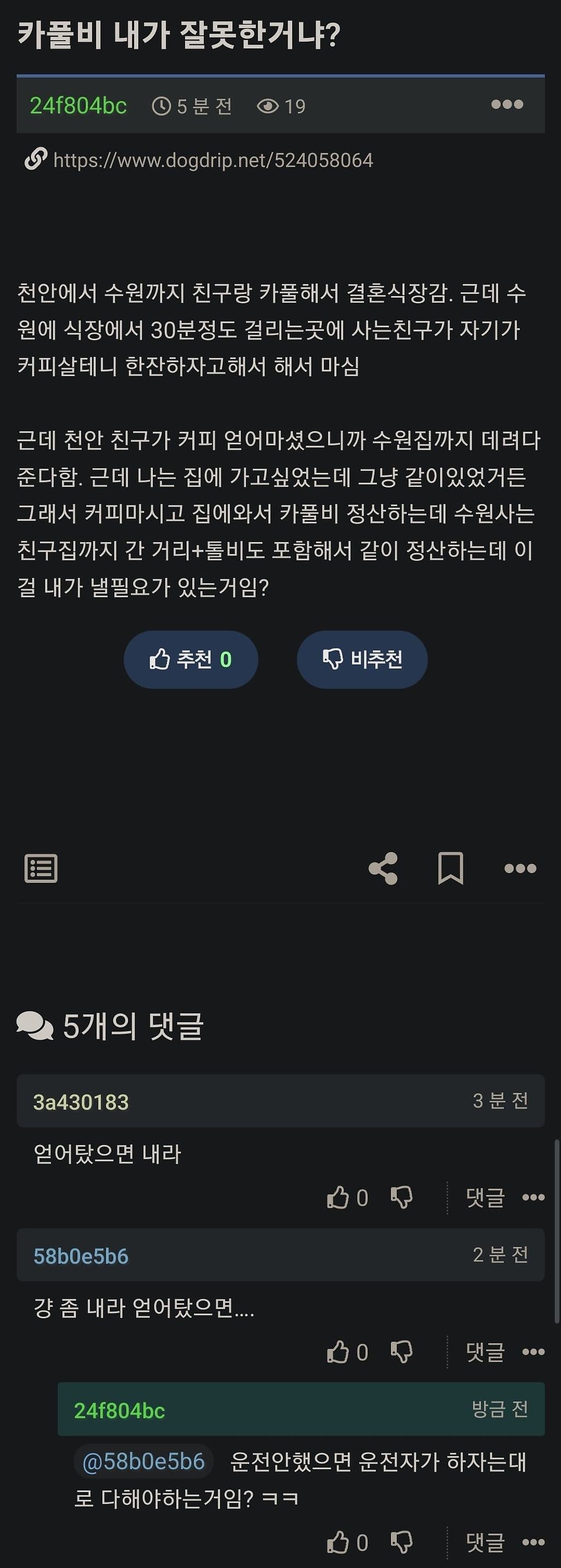This screenshot has height=1568, width=561.
Task: Click the link chain icon beside the URL
Action: coord(35,160)
